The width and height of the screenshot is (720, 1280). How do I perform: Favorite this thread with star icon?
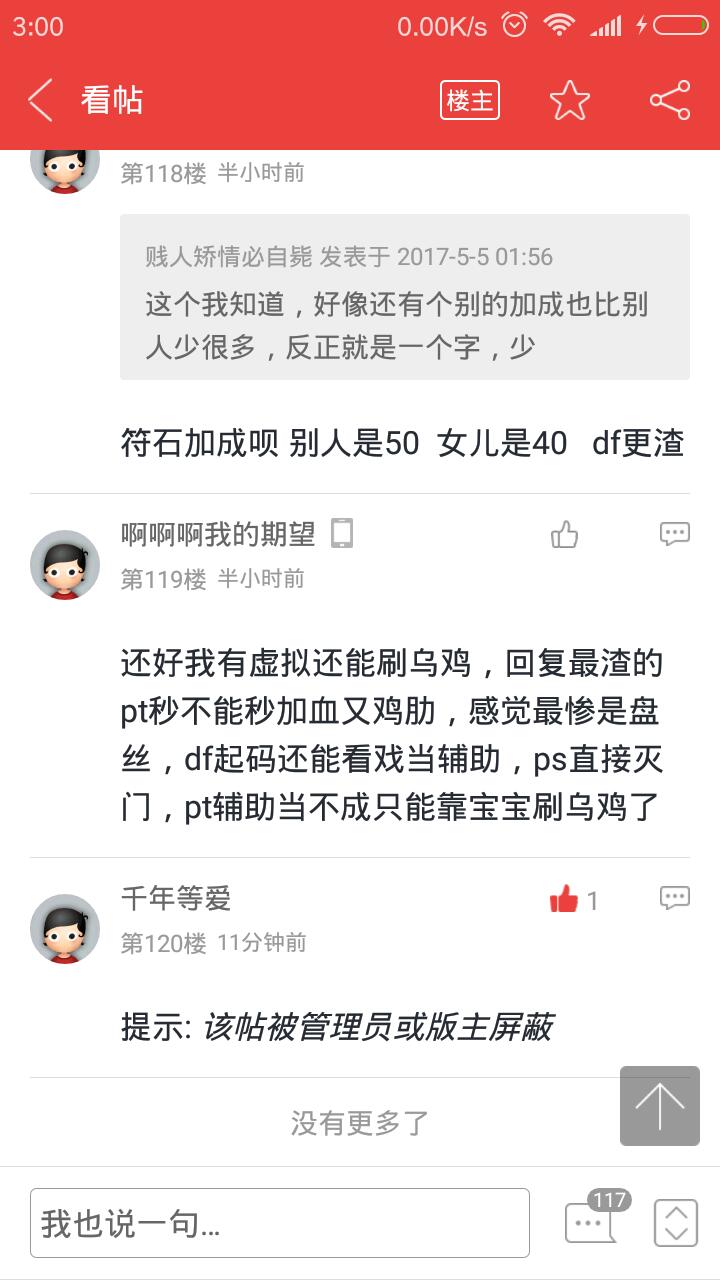pos(569,100)
